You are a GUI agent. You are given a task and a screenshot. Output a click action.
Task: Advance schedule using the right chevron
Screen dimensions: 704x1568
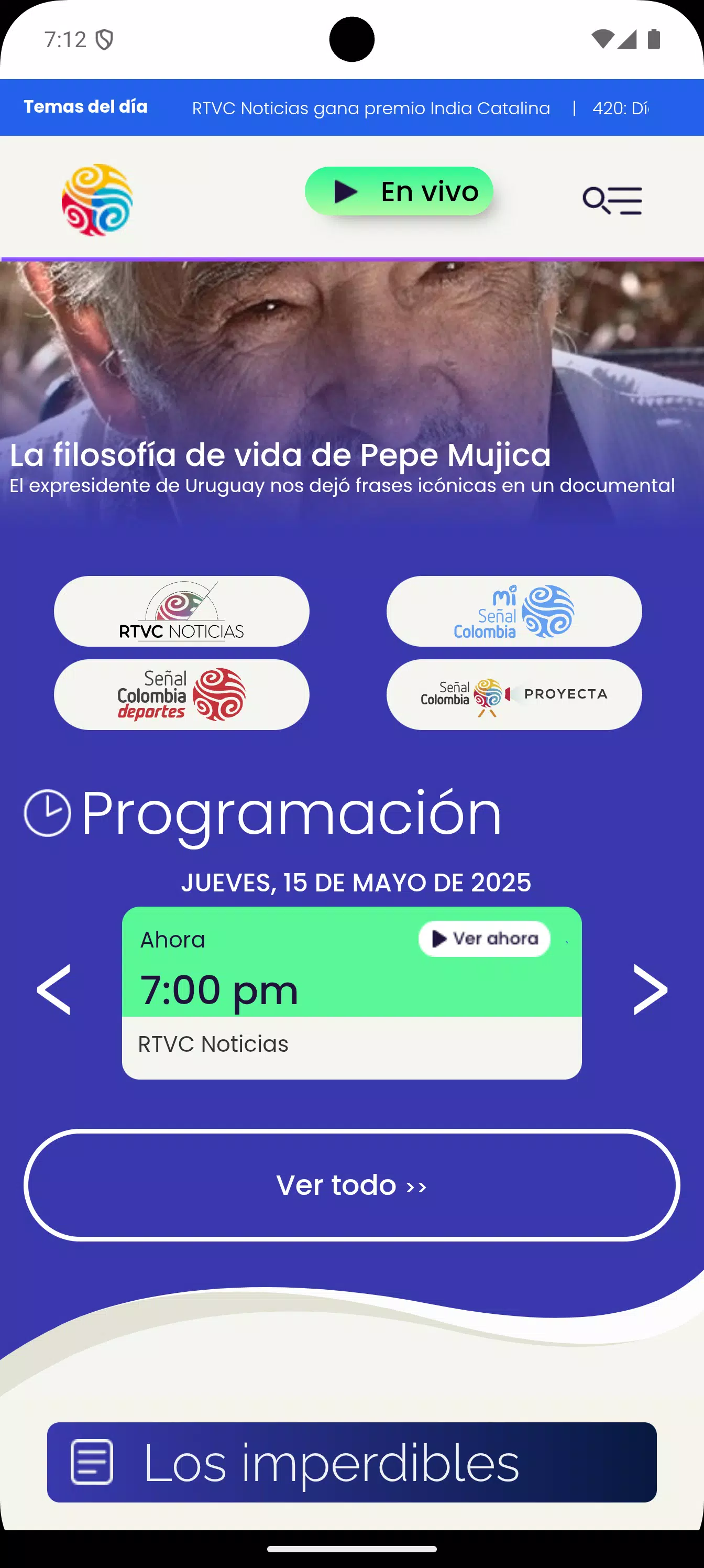tap(650, 988)
